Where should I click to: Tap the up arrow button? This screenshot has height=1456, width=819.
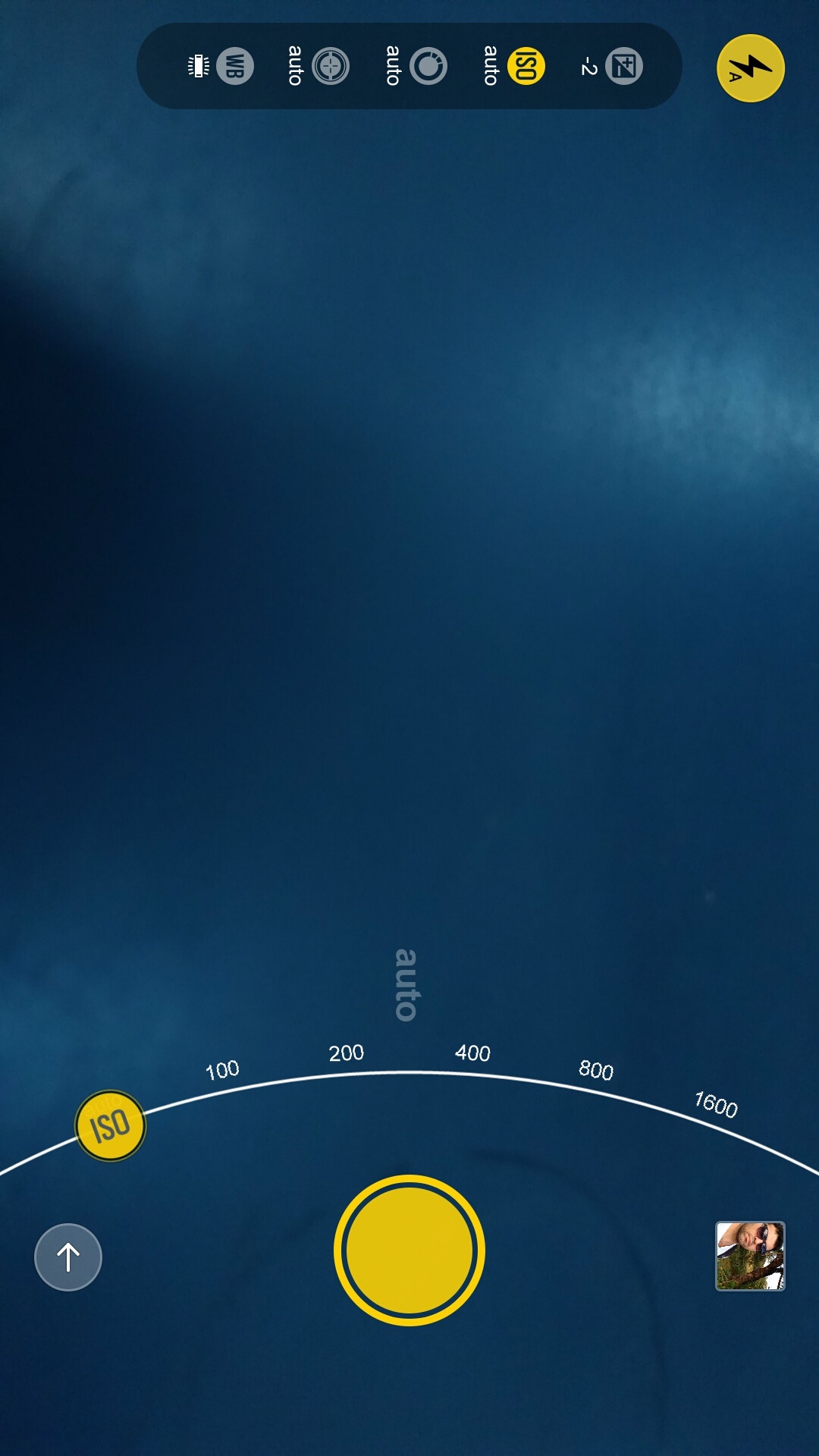[68, 1257]
